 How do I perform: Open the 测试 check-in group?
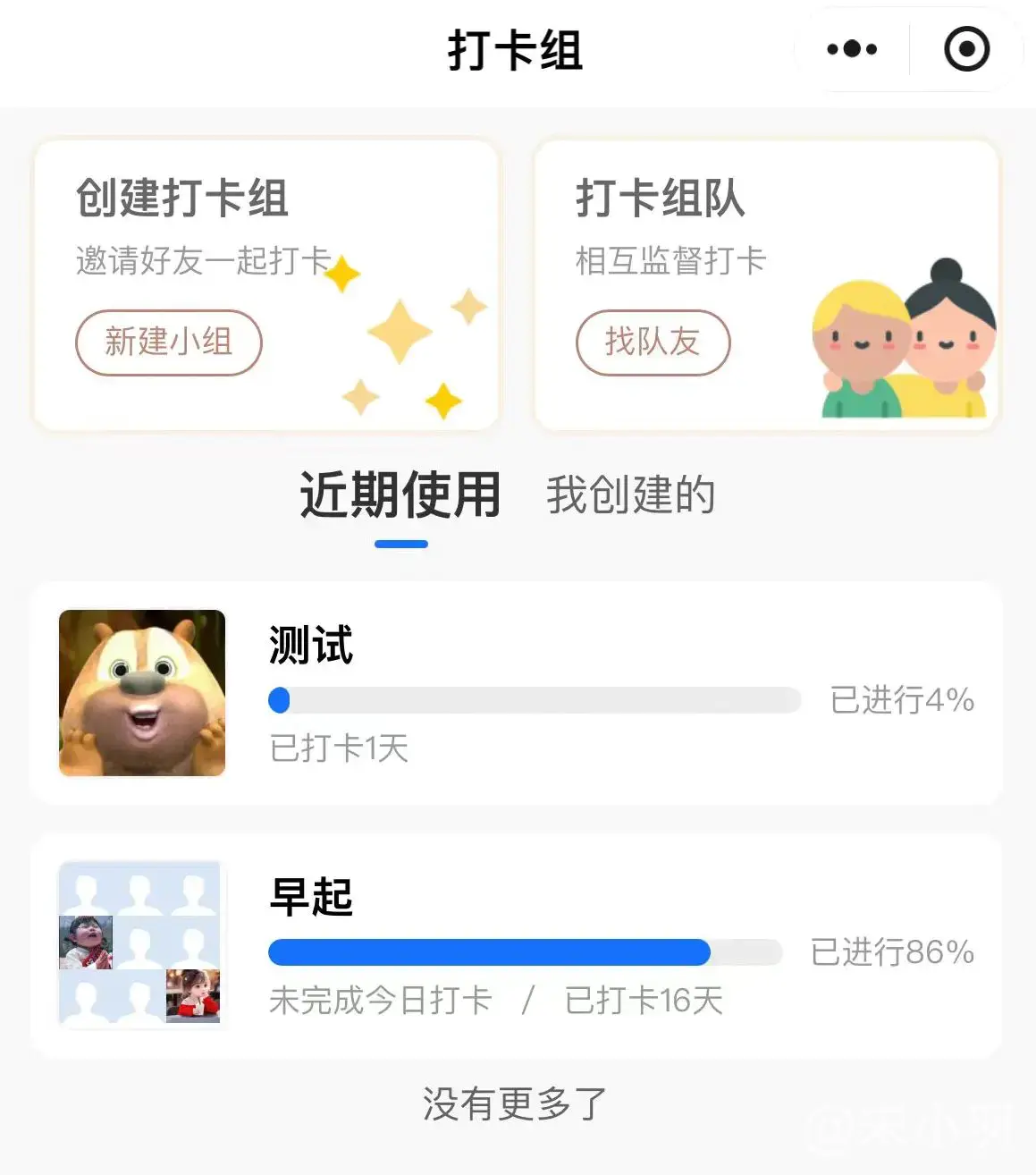[516, 693]
